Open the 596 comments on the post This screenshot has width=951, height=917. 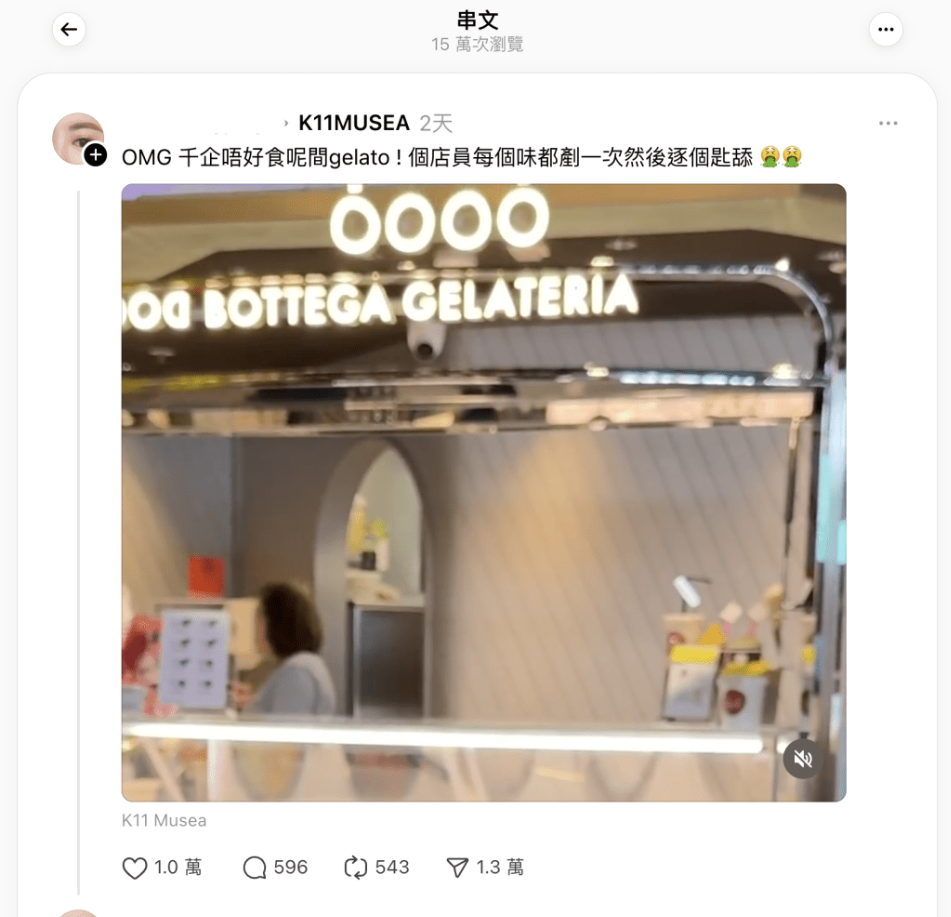[255, 868]
